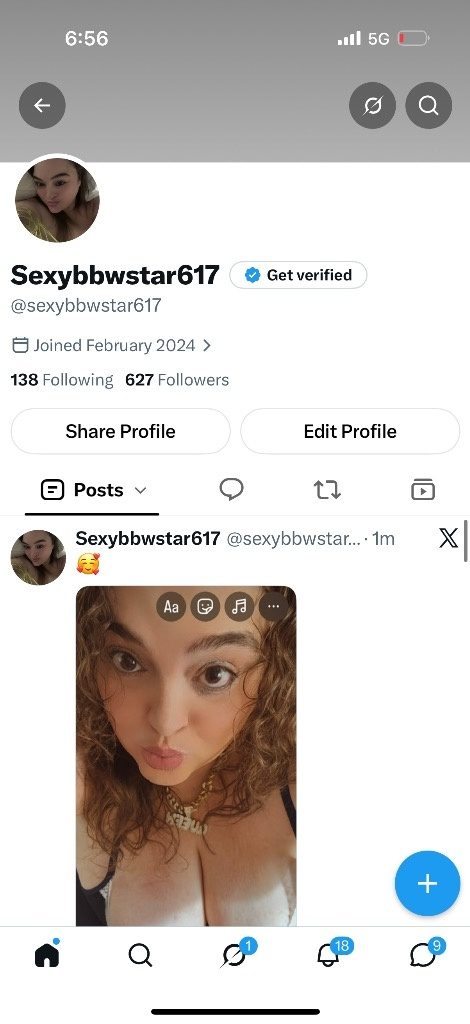Search this profile with the magnifier
The image size is (470, 1024).
click(x=428, y=105)
